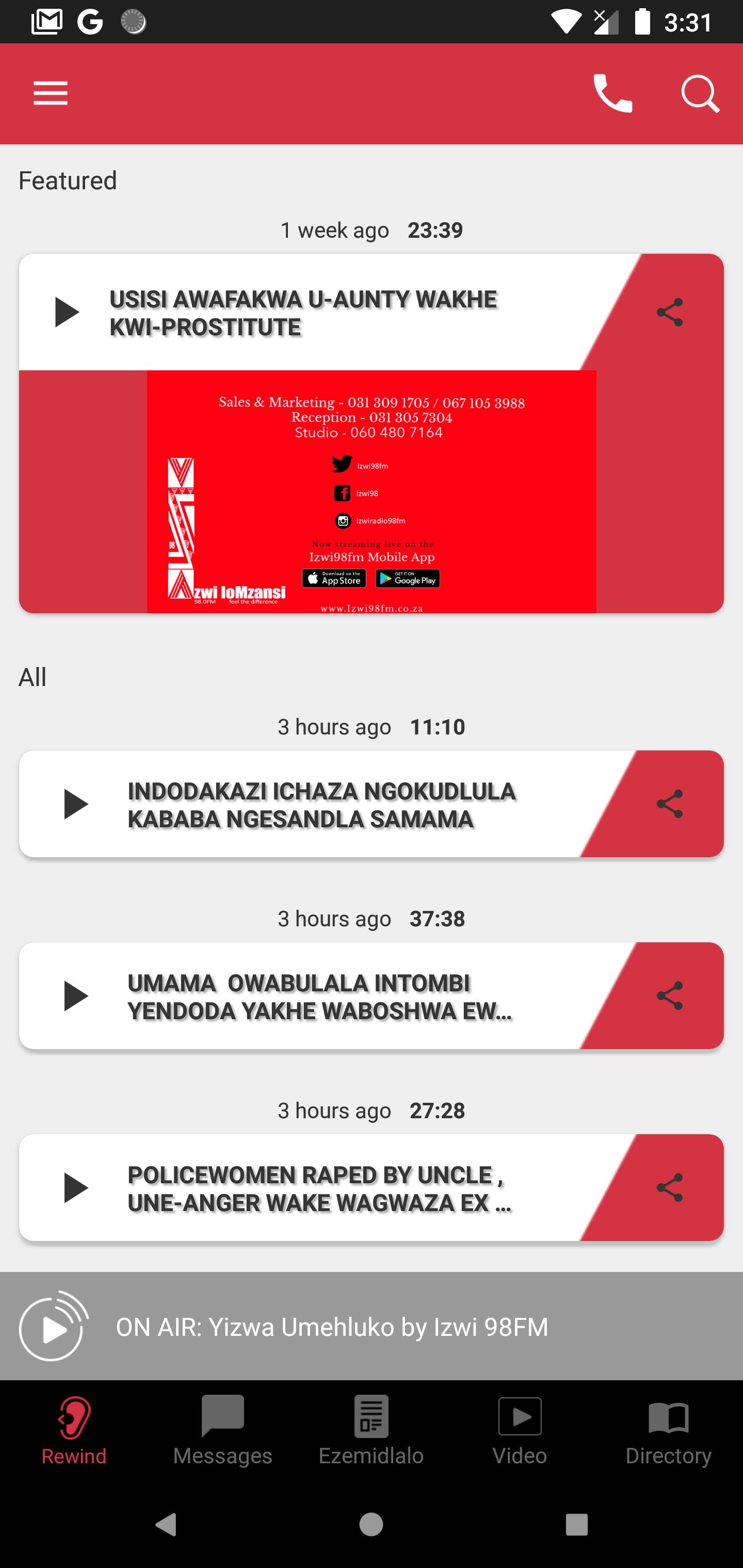The height and width of the screenshot is (1568, 743).
Task: Open the Directory tab
Action: (x=668, y=1431)
